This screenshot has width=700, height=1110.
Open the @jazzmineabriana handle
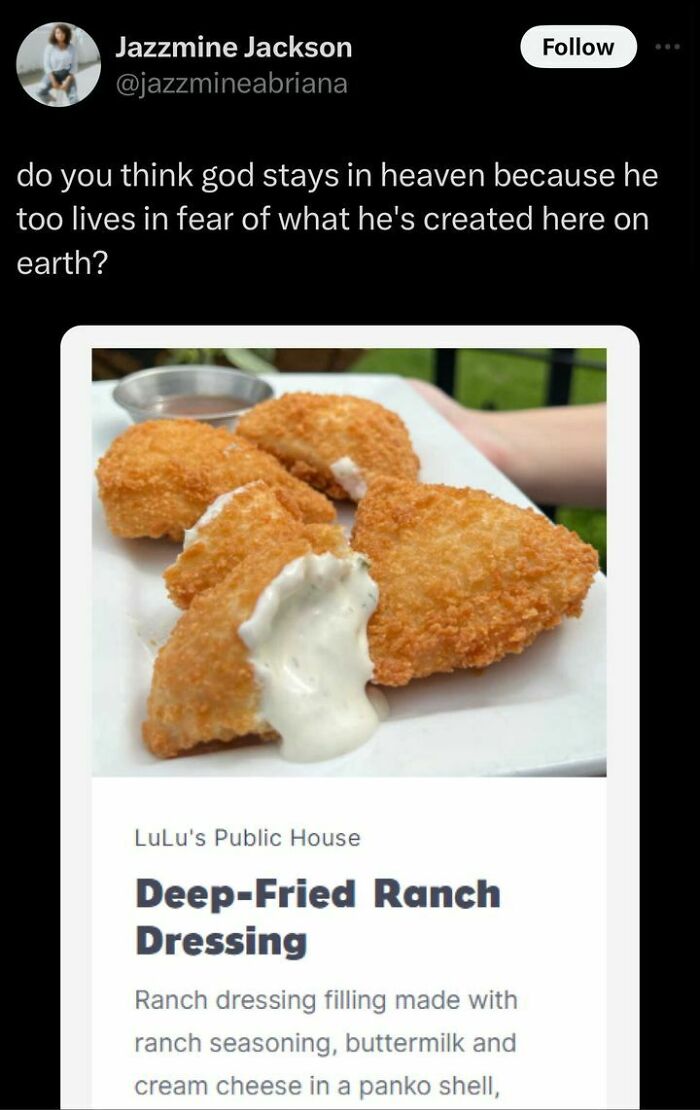(x=232, y=84)
